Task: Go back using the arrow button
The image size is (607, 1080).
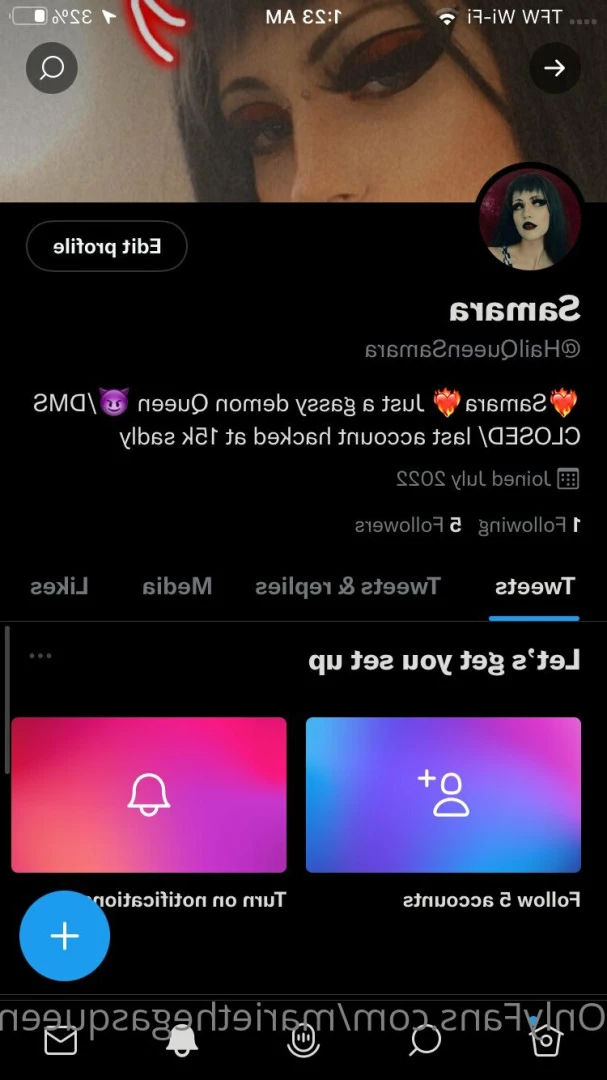Action: point(554,68)
